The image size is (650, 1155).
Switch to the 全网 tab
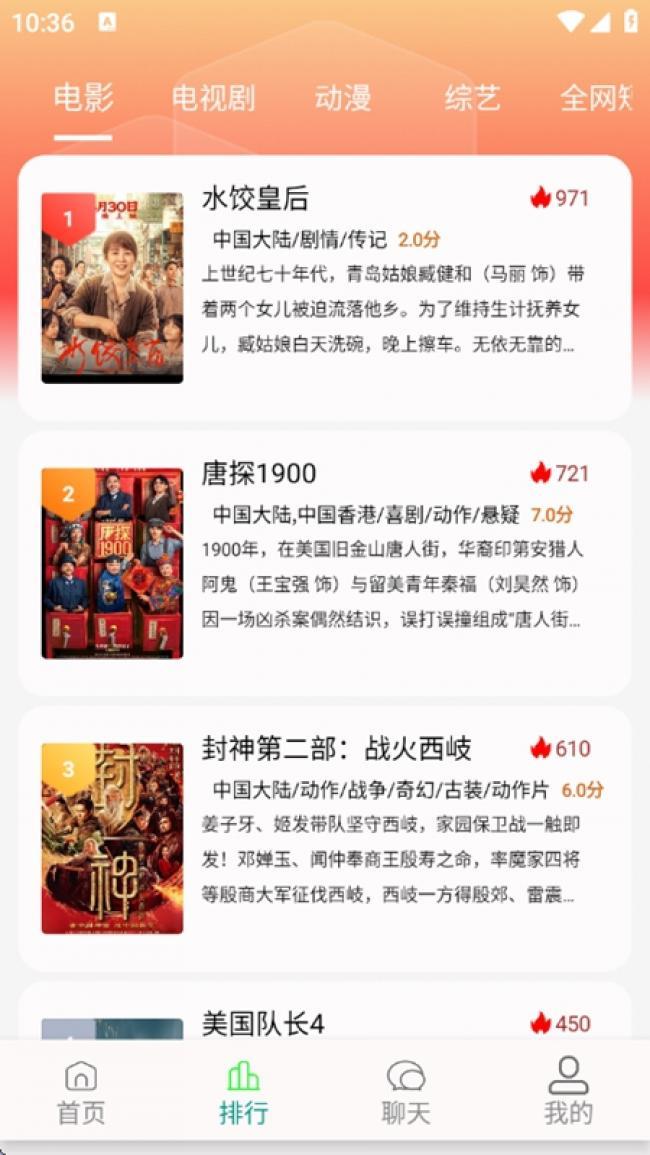[595, 97]
